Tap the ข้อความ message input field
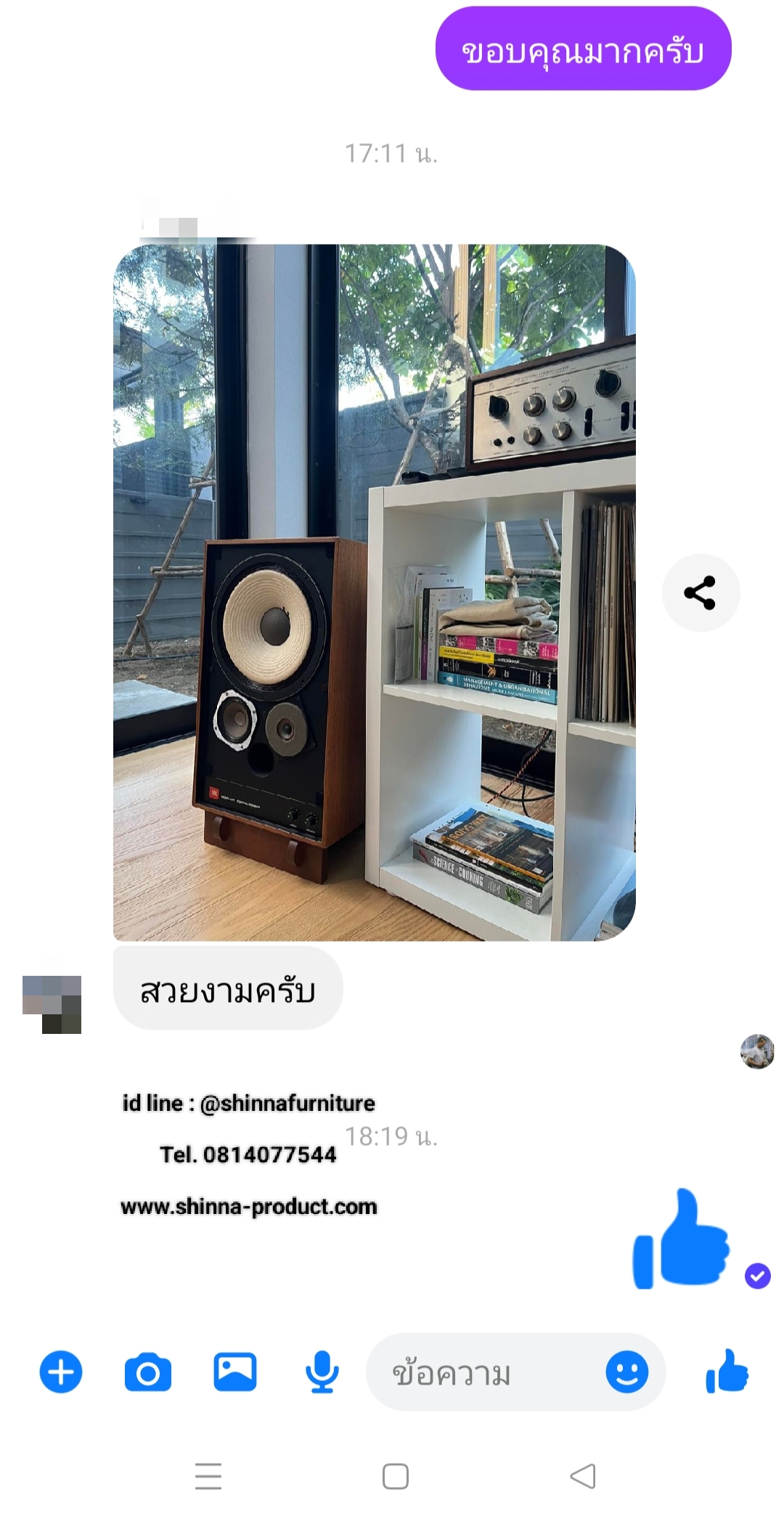This screenshot has width=784, height=1524. click(486, 1373)
